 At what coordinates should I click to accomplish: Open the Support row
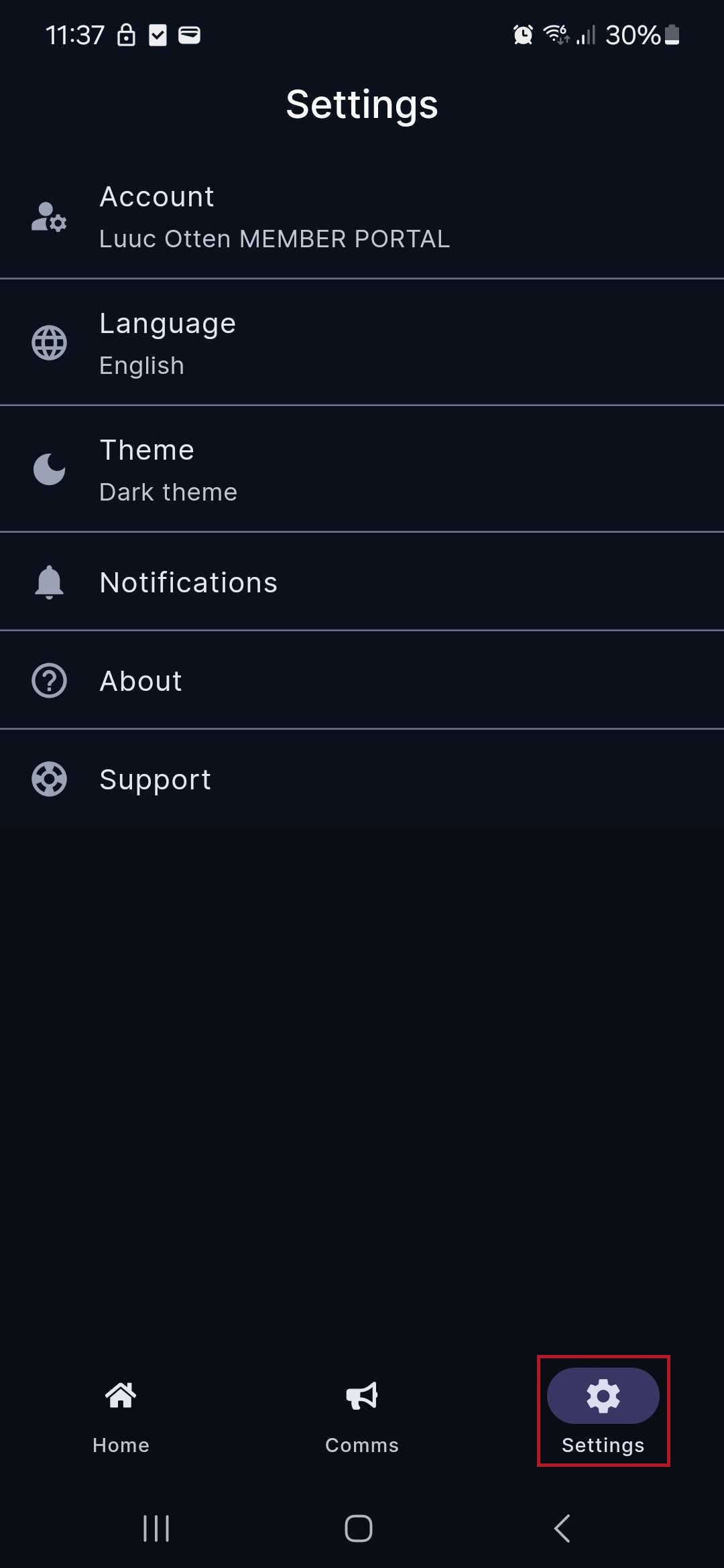(362, 779)
